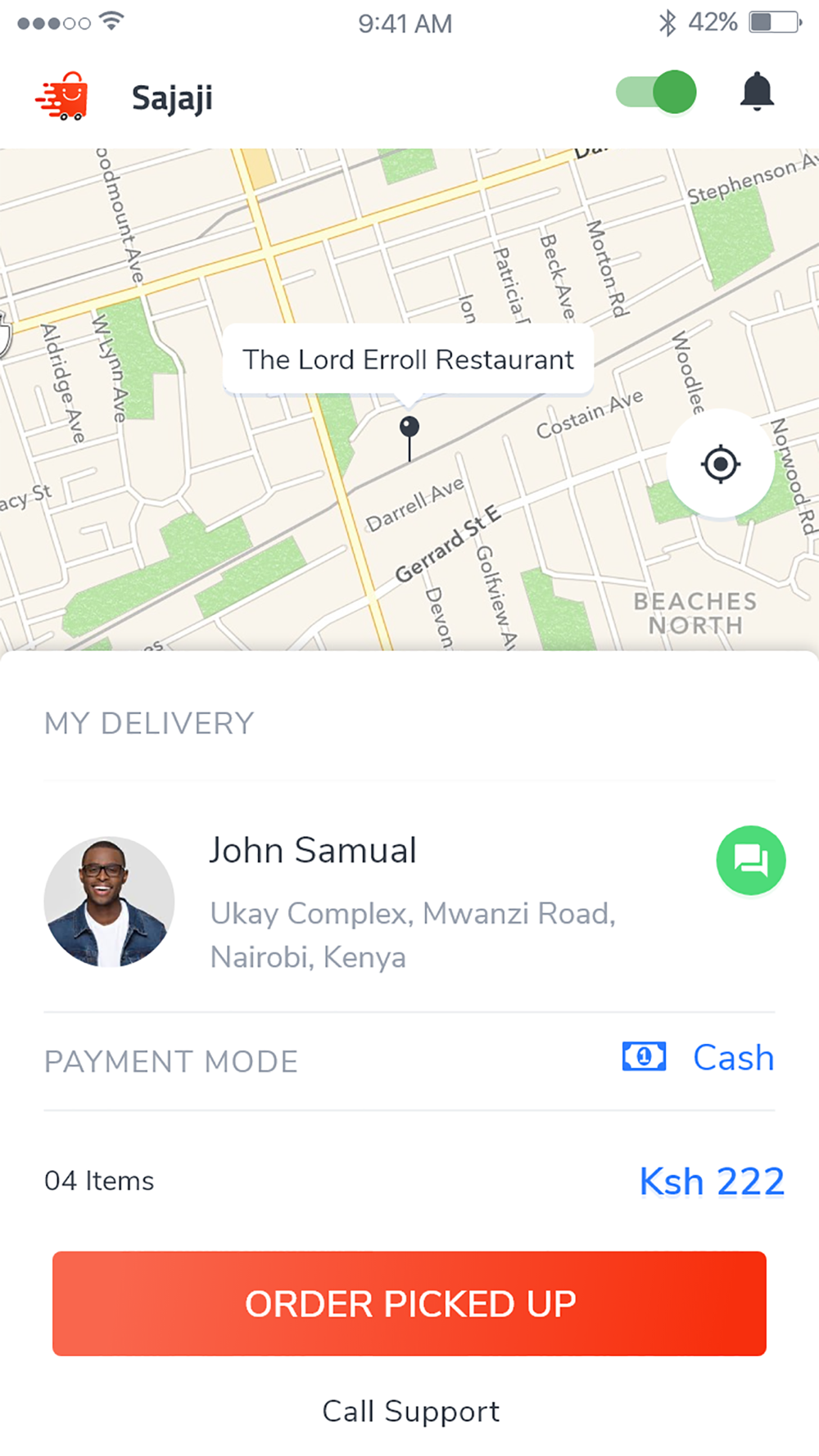This screenshot has width=819, height=1456.
Task: Recenter map with the locate-me button
Action: click(x=721, y=463)
